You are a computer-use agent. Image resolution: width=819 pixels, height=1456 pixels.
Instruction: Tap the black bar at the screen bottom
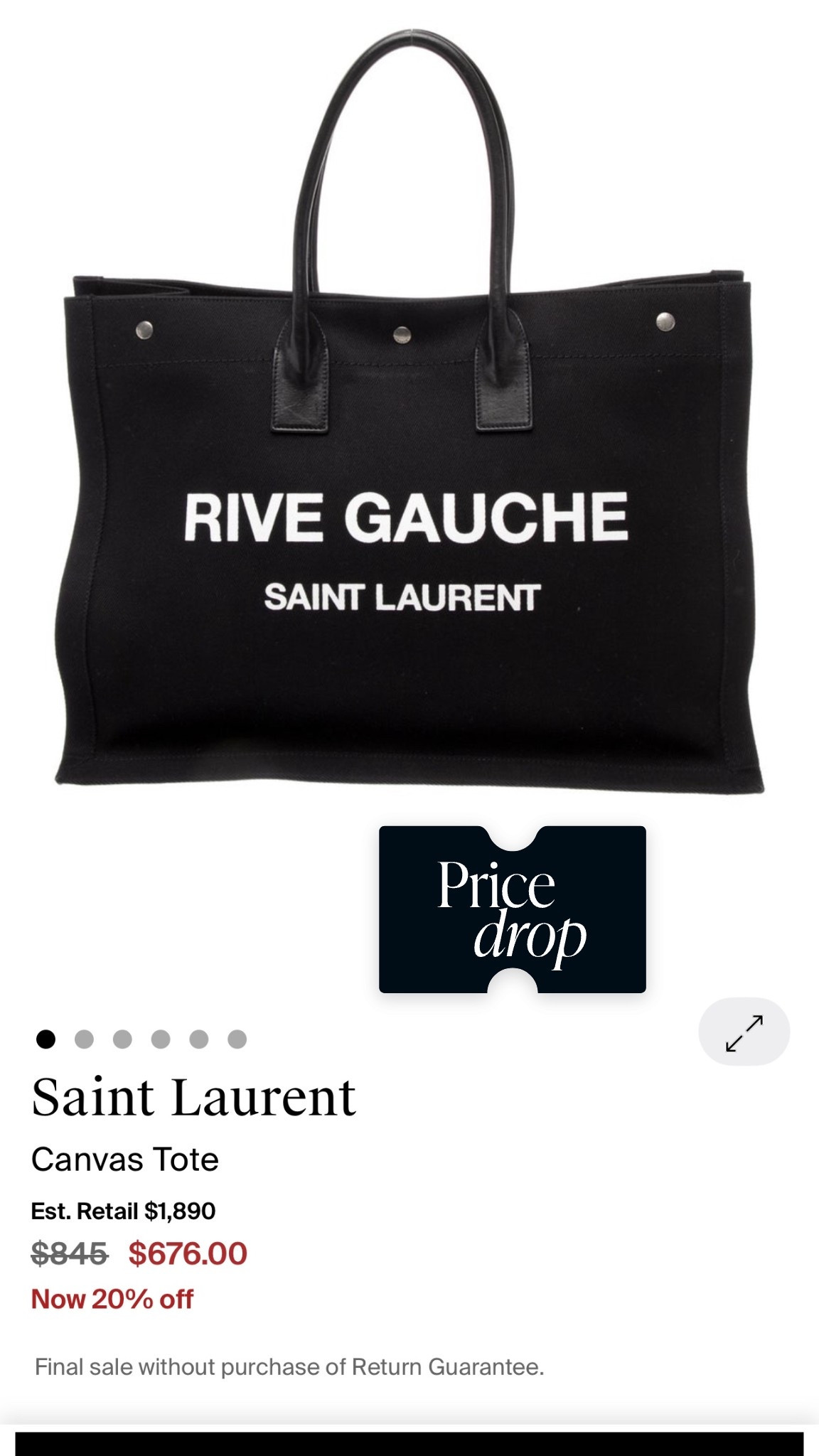409,1443
